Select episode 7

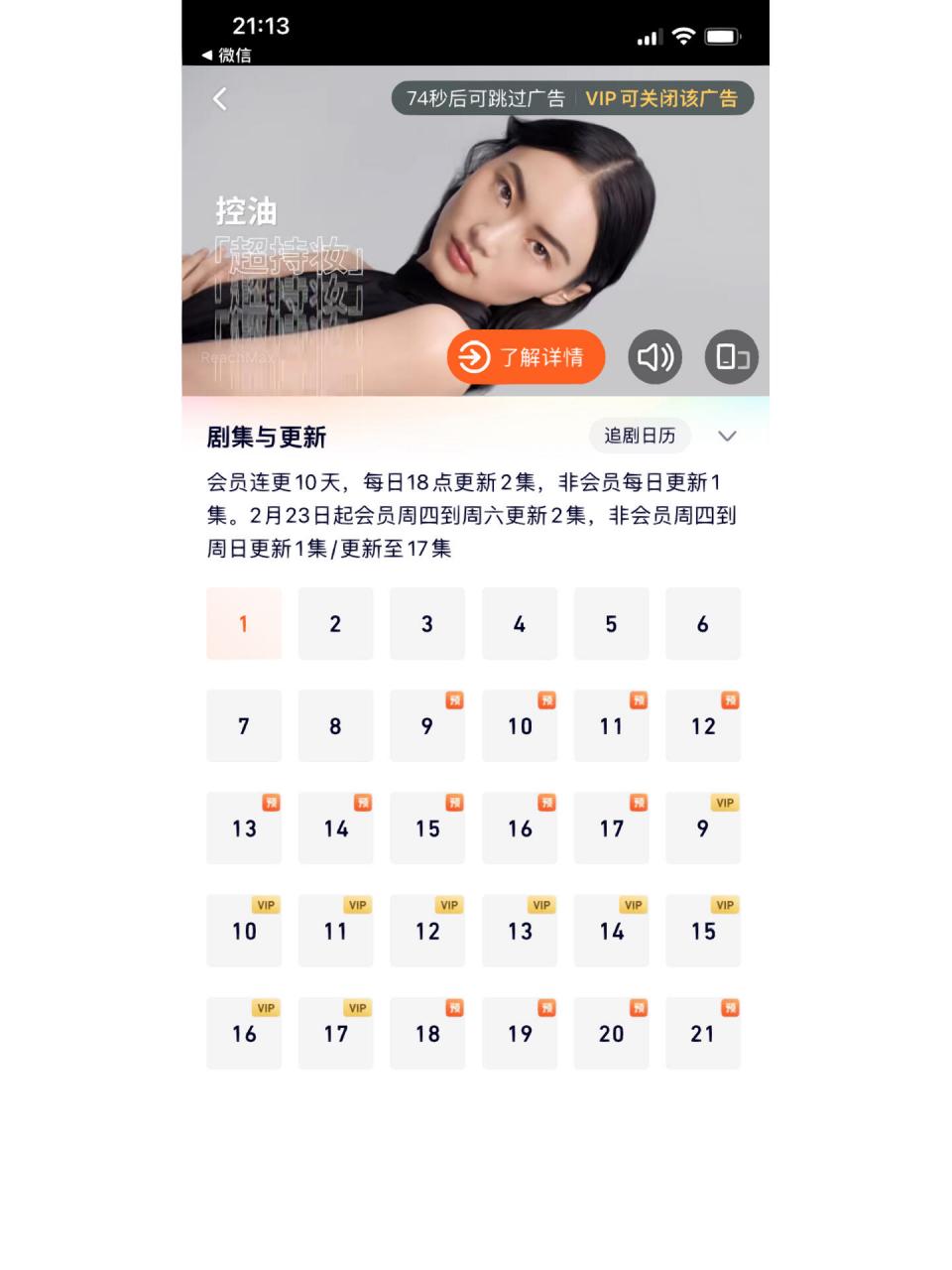click(244, 726)
